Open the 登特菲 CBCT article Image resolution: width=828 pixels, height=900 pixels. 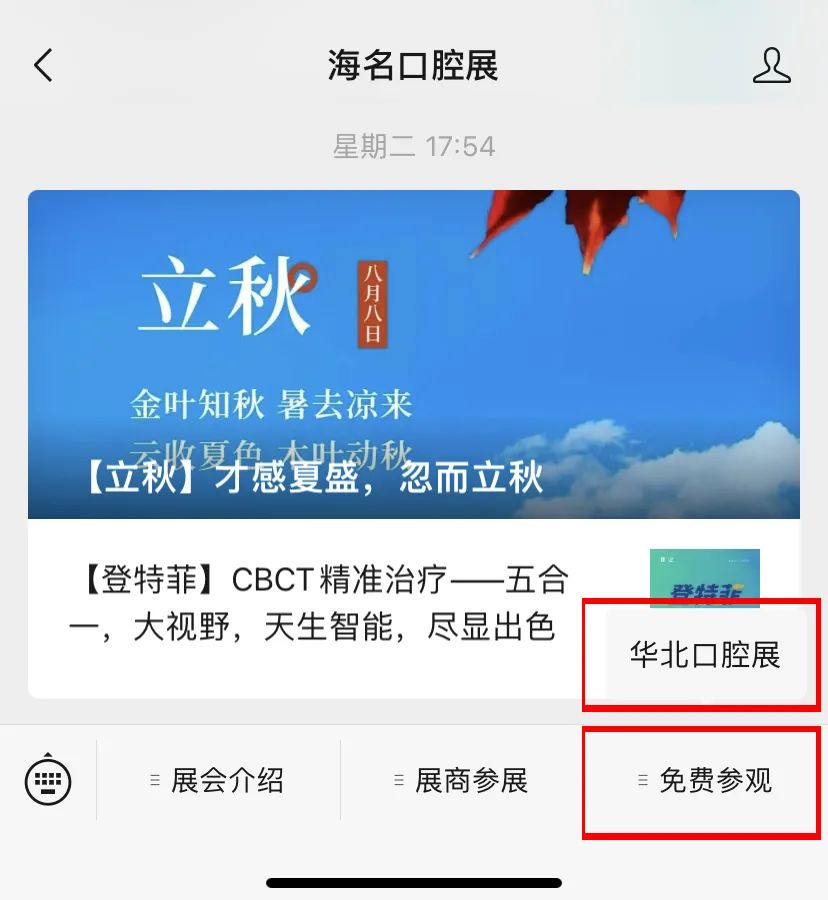(x=320, y=604)
